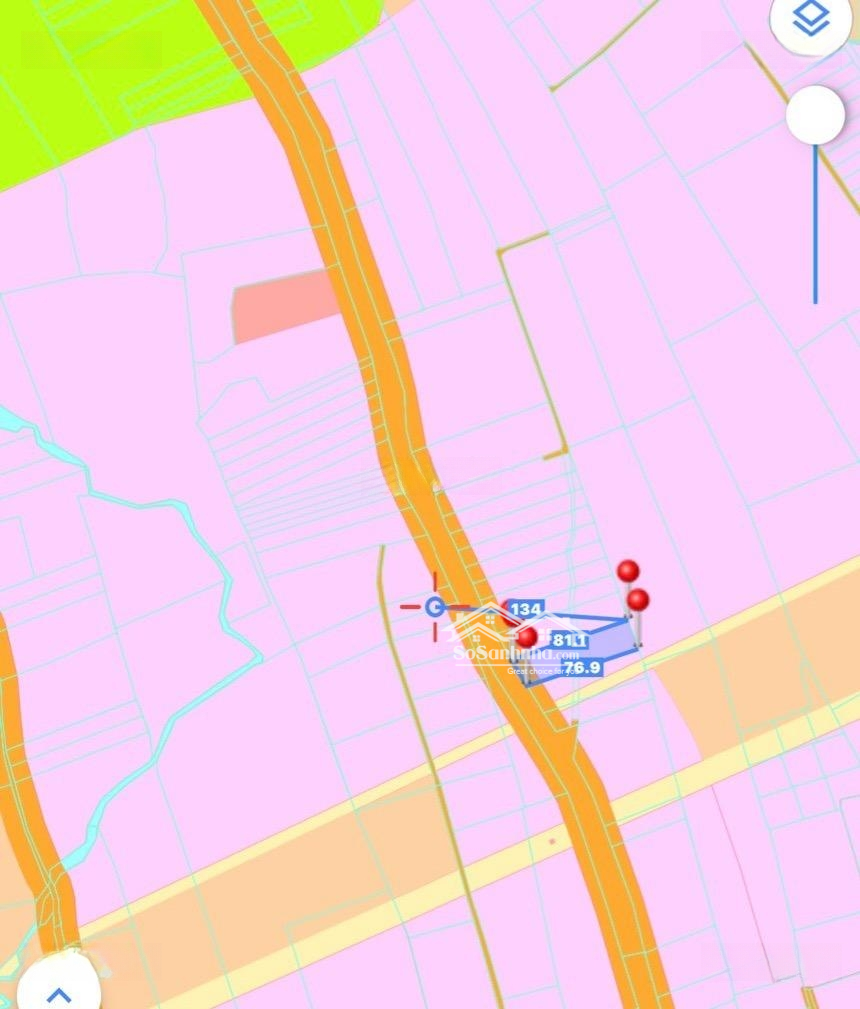The height and width of the screenshot is (1009, 860).
Task: Tap the blue locate target marker
Action: click(x=434, y=606)
